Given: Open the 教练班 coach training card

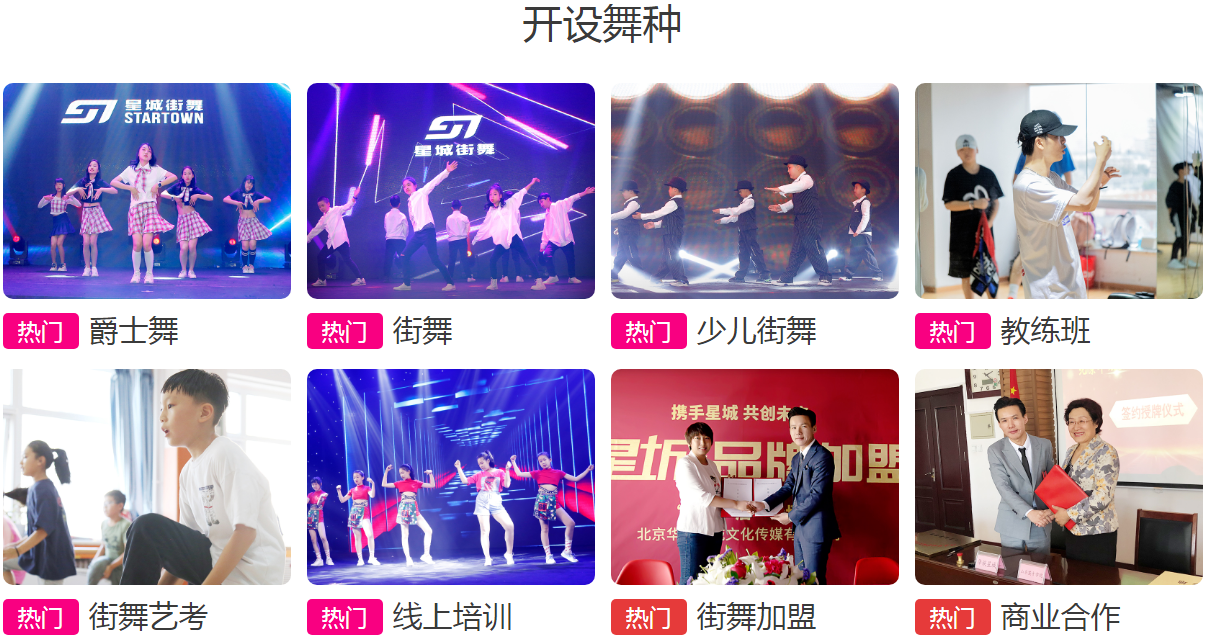Looking at the screenshot, I should (1059, 191).
